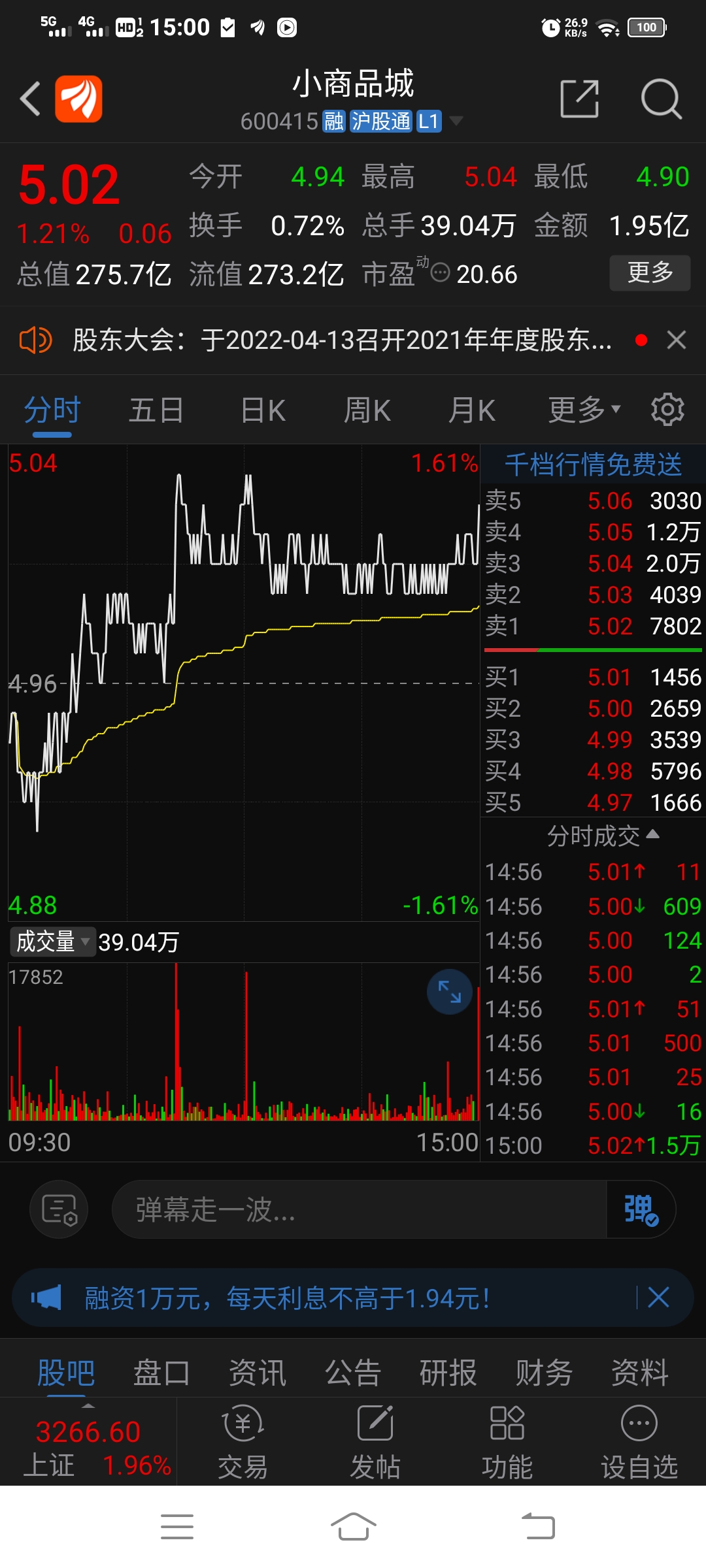The height and width of the screenshot is (1568, 706).
Task: Close the 融资1万元 promotion banner
Action: [x=658, y=1297]
